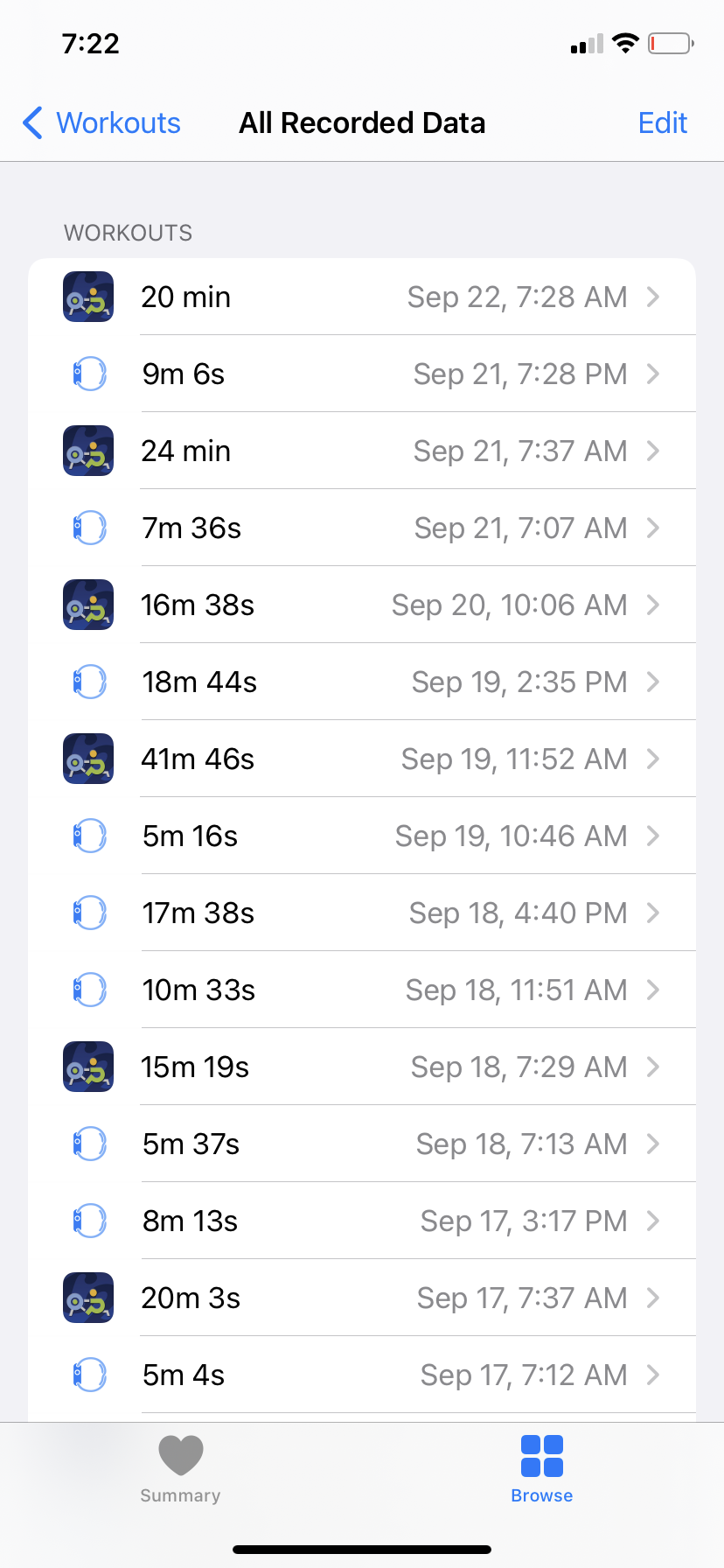
Task: Open the 17m 38s workout entry
Action: pyautogui.click(x=362, y=913)
